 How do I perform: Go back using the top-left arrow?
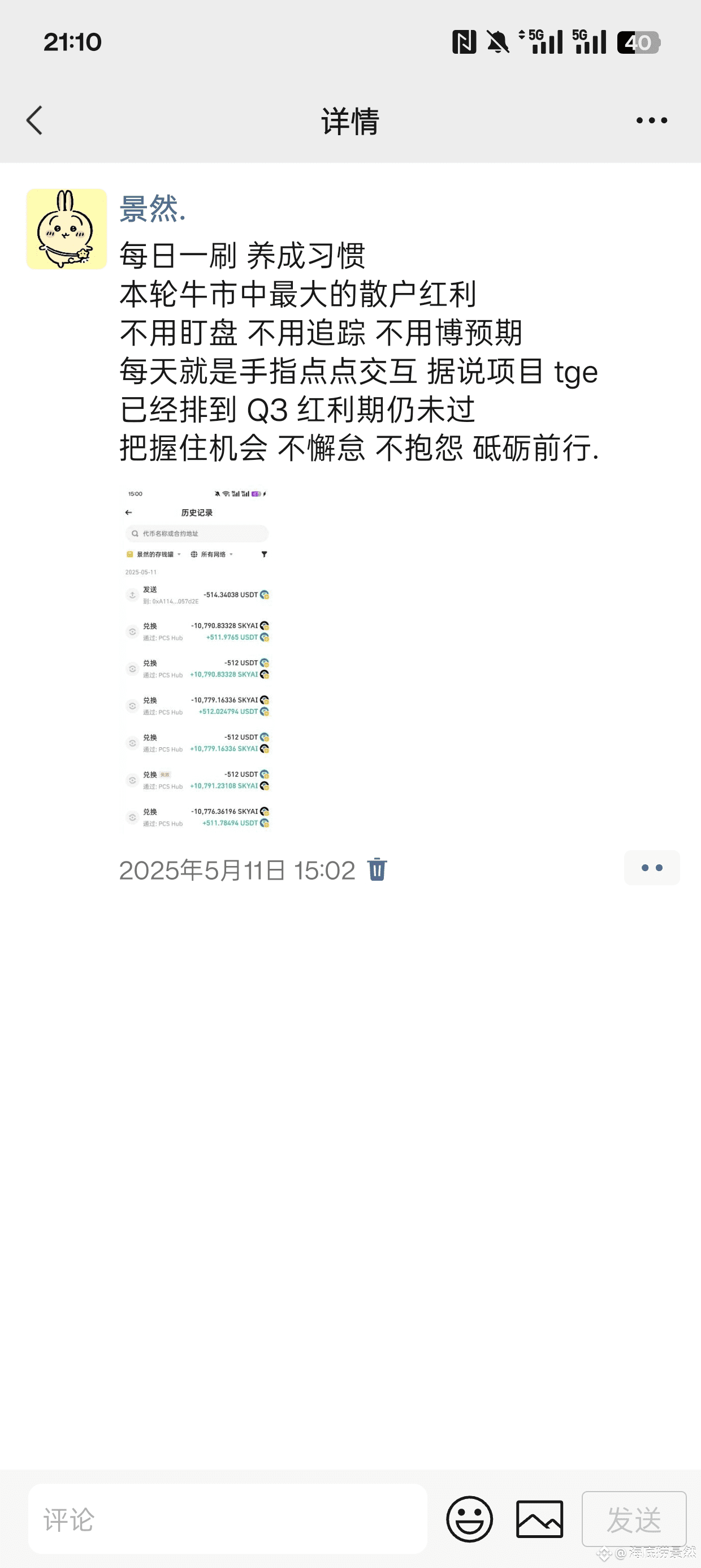(34, 120)
